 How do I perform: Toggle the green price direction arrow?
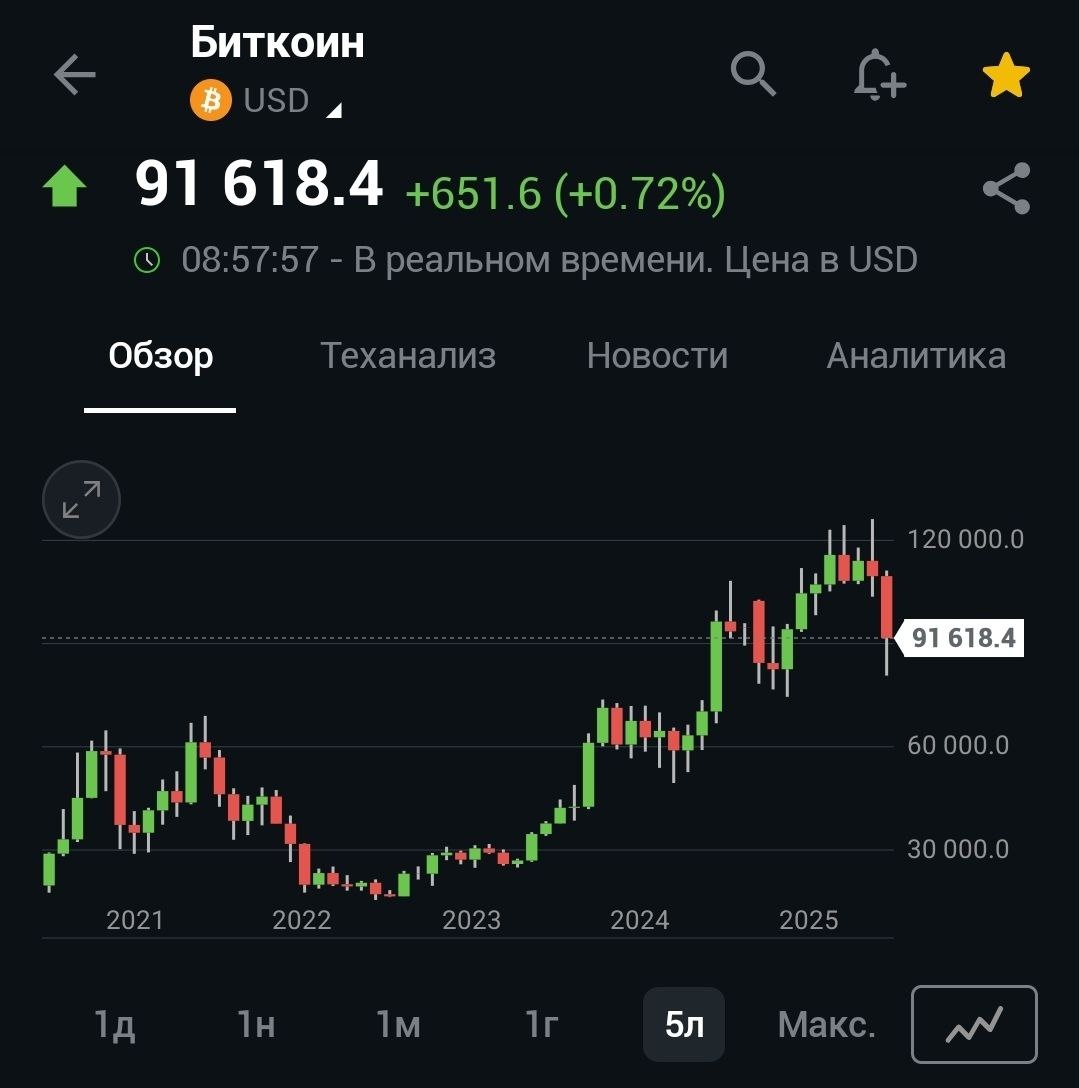pyautogui.click(x=66, y=188)
